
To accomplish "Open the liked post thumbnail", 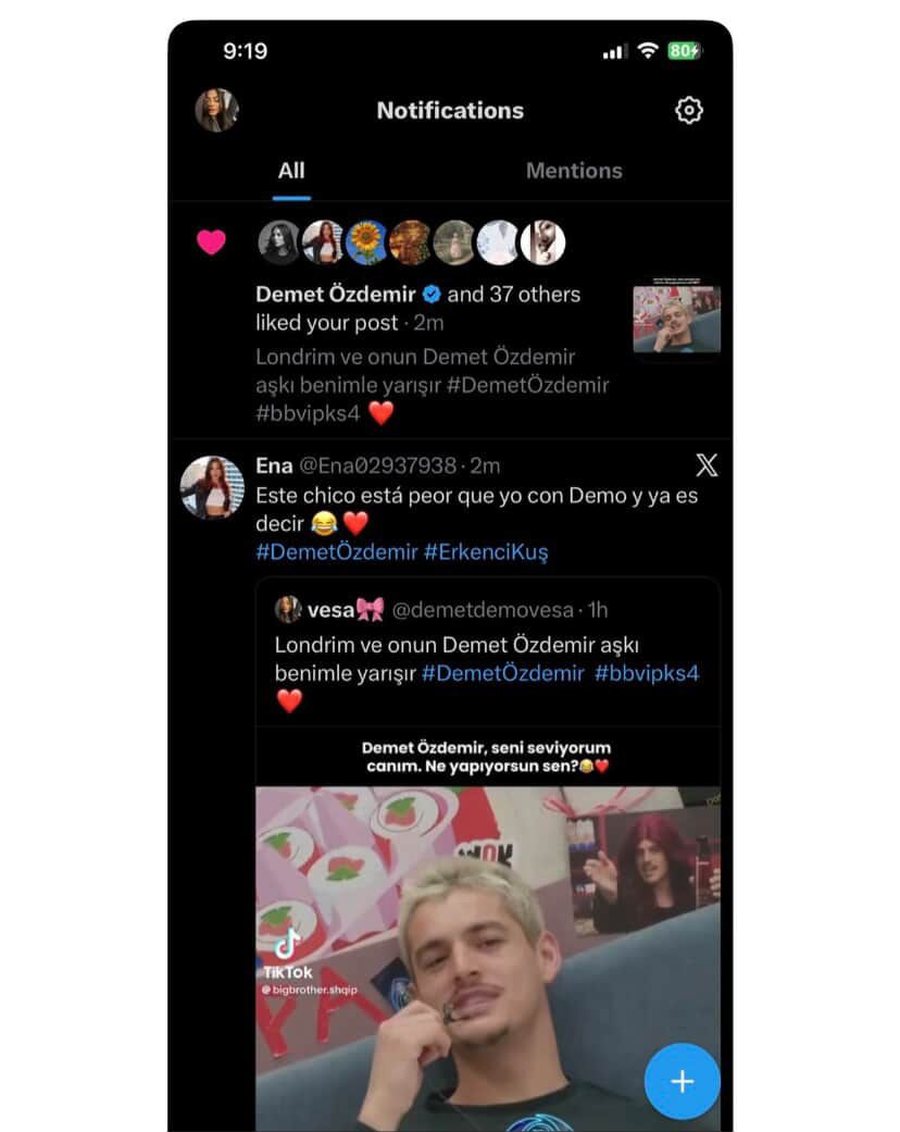I will [677, 318].
